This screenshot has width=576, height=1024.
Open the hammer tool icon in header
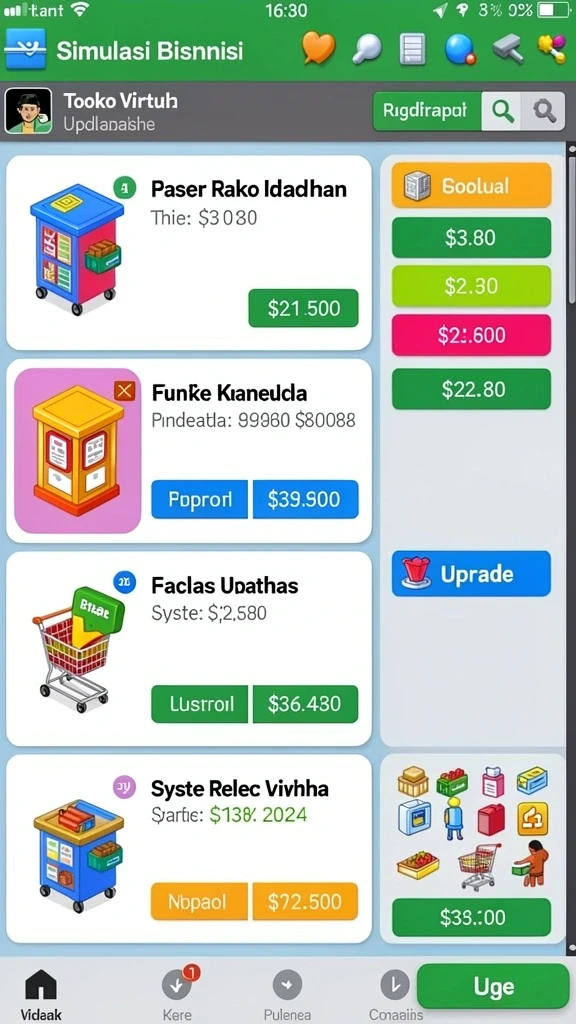tap(508, 49)
